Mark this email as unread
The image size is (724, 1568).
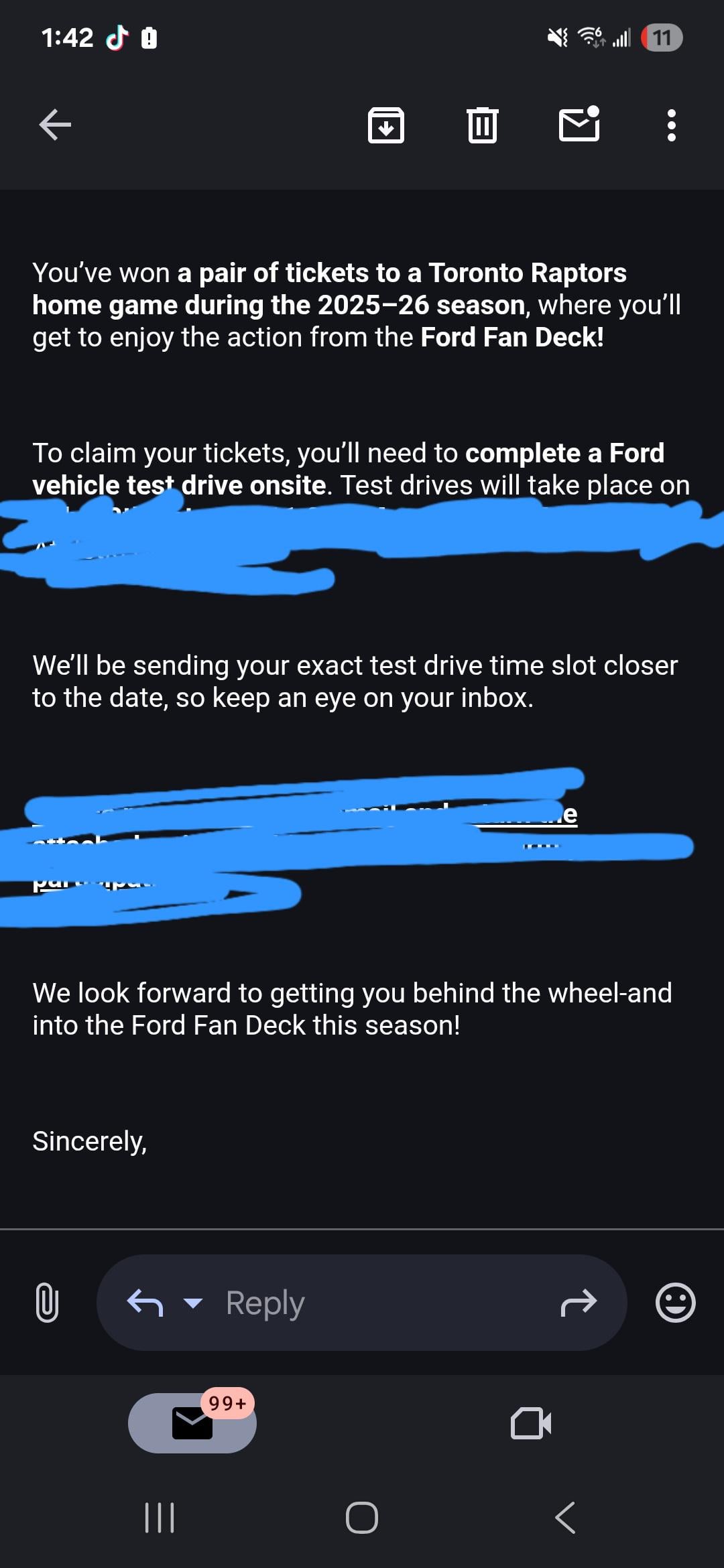[x=579, y=125]
